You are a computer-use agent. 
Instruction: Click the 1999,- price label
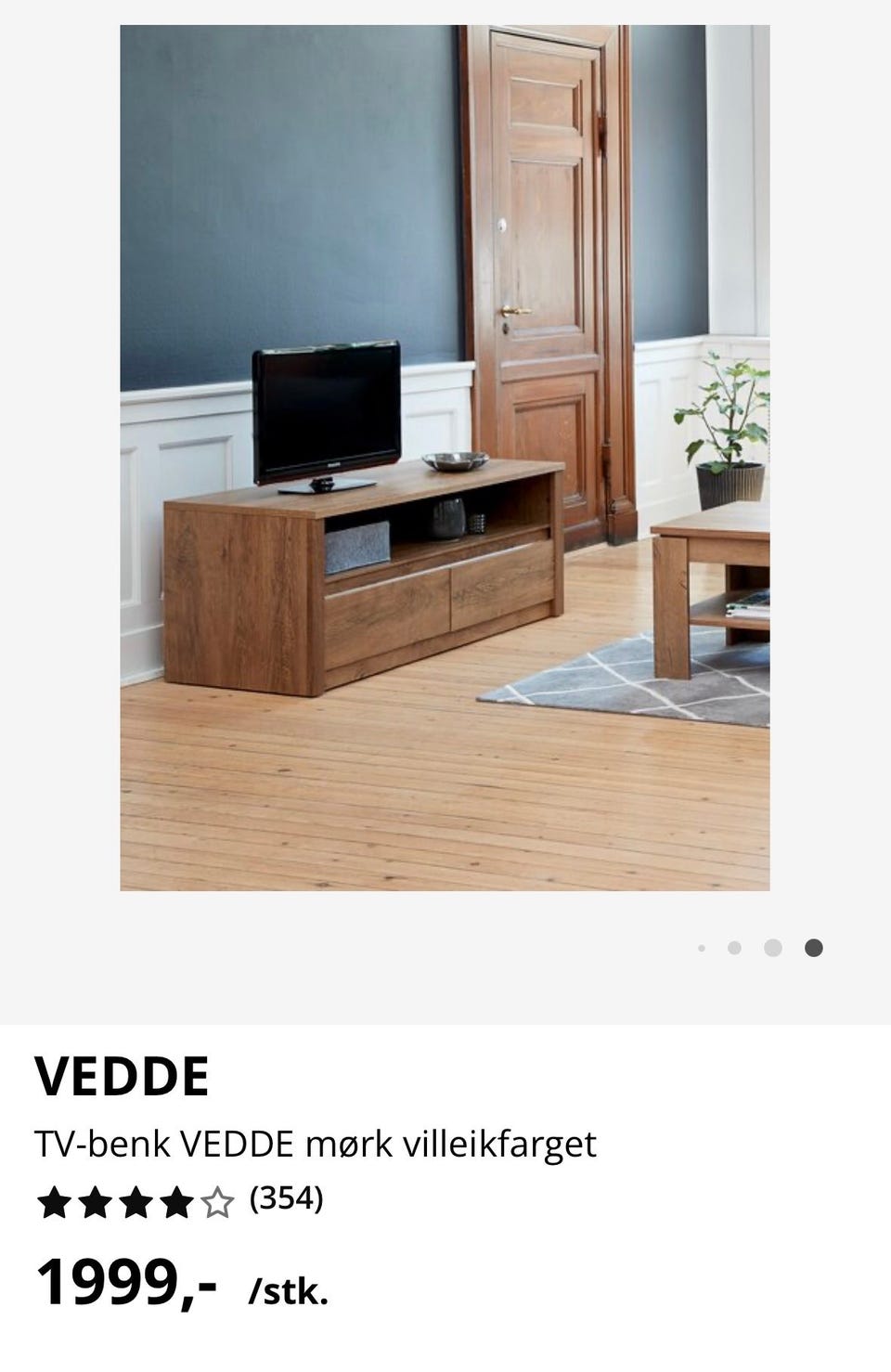(128, 1284)
